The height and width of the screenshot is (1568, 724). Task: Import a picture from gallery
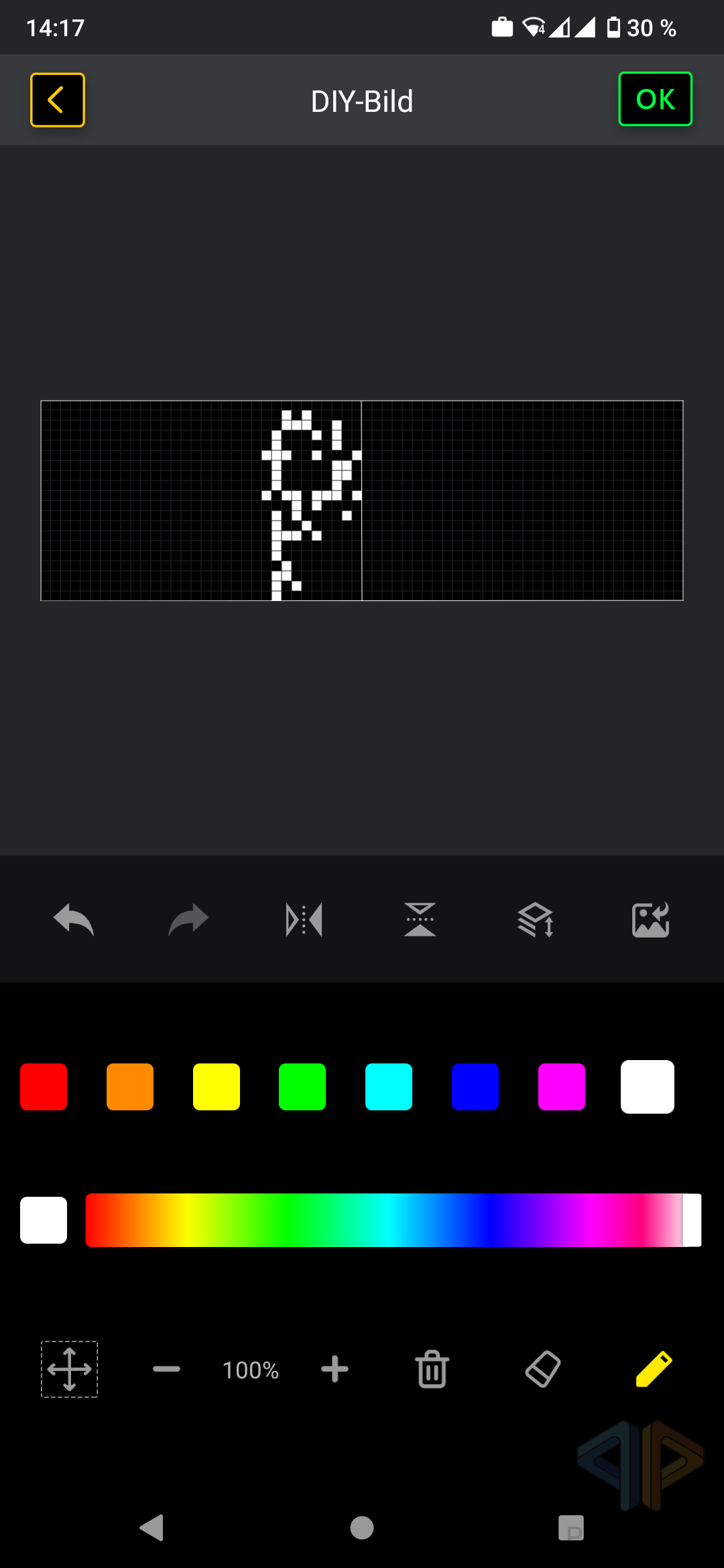pos(651,919)
